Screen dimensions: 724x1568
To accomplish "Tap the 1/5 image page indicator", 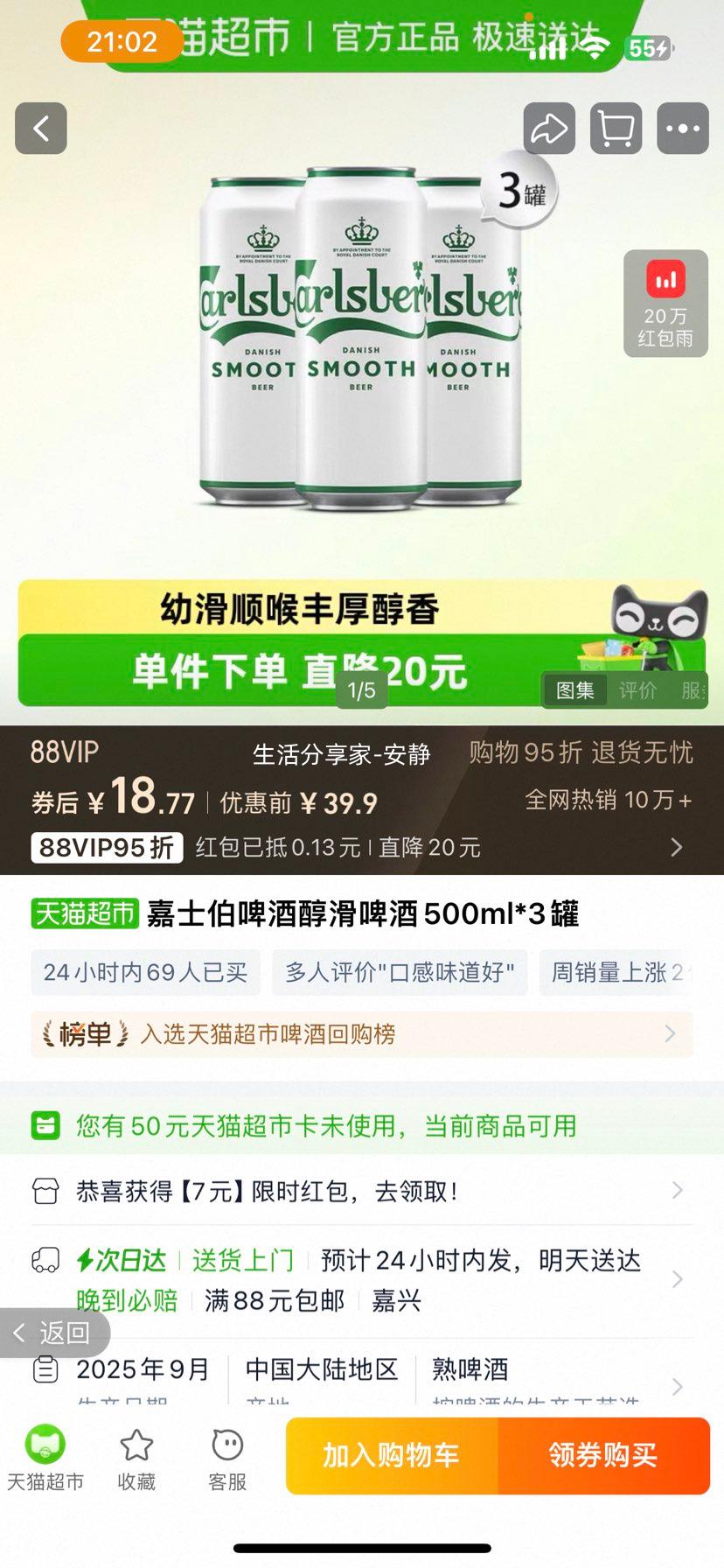I will pos(361,690).
